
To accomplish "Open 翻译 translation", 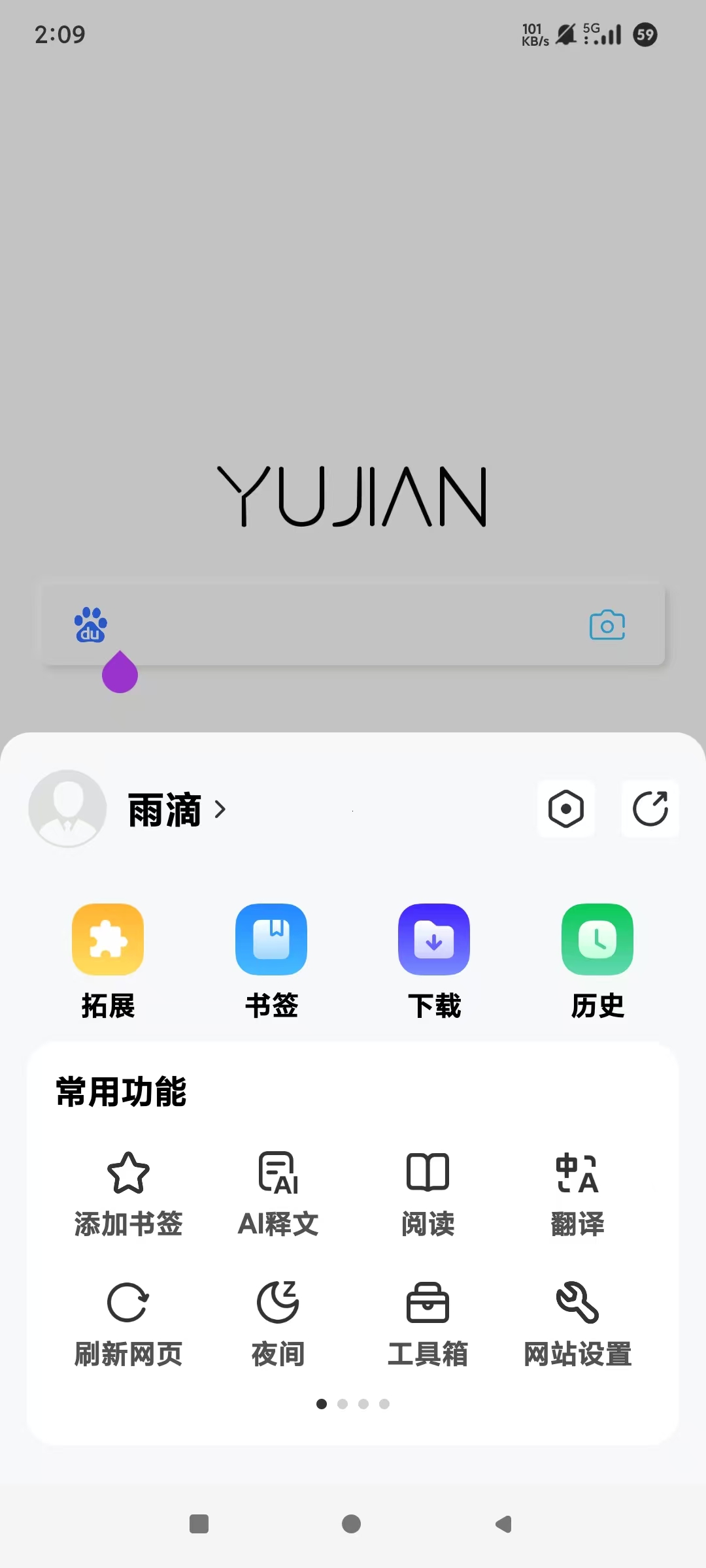I will pos(578,1194).
